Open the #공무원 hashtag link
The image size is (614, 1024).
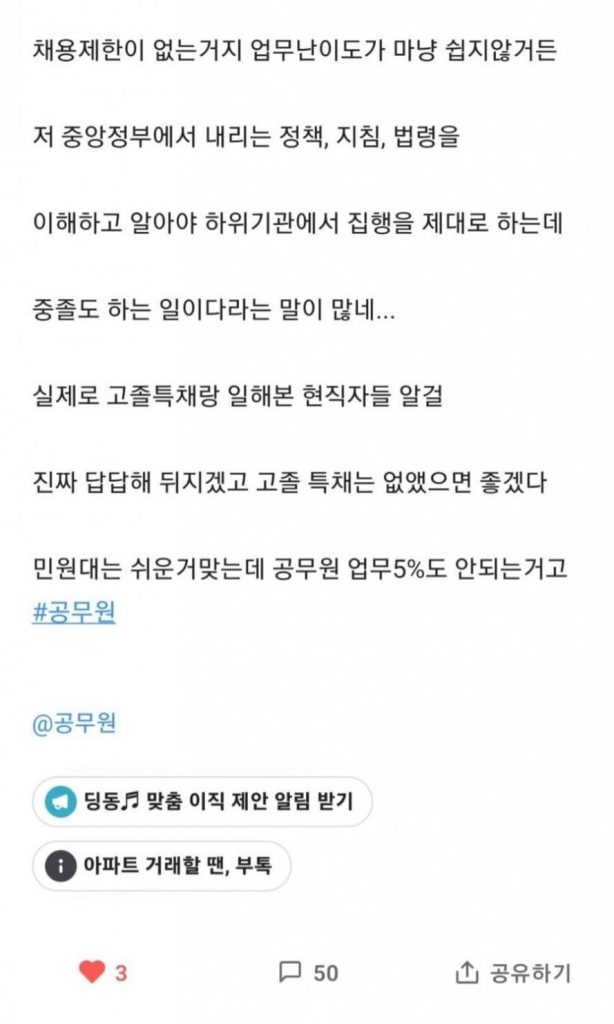point(74,613)
